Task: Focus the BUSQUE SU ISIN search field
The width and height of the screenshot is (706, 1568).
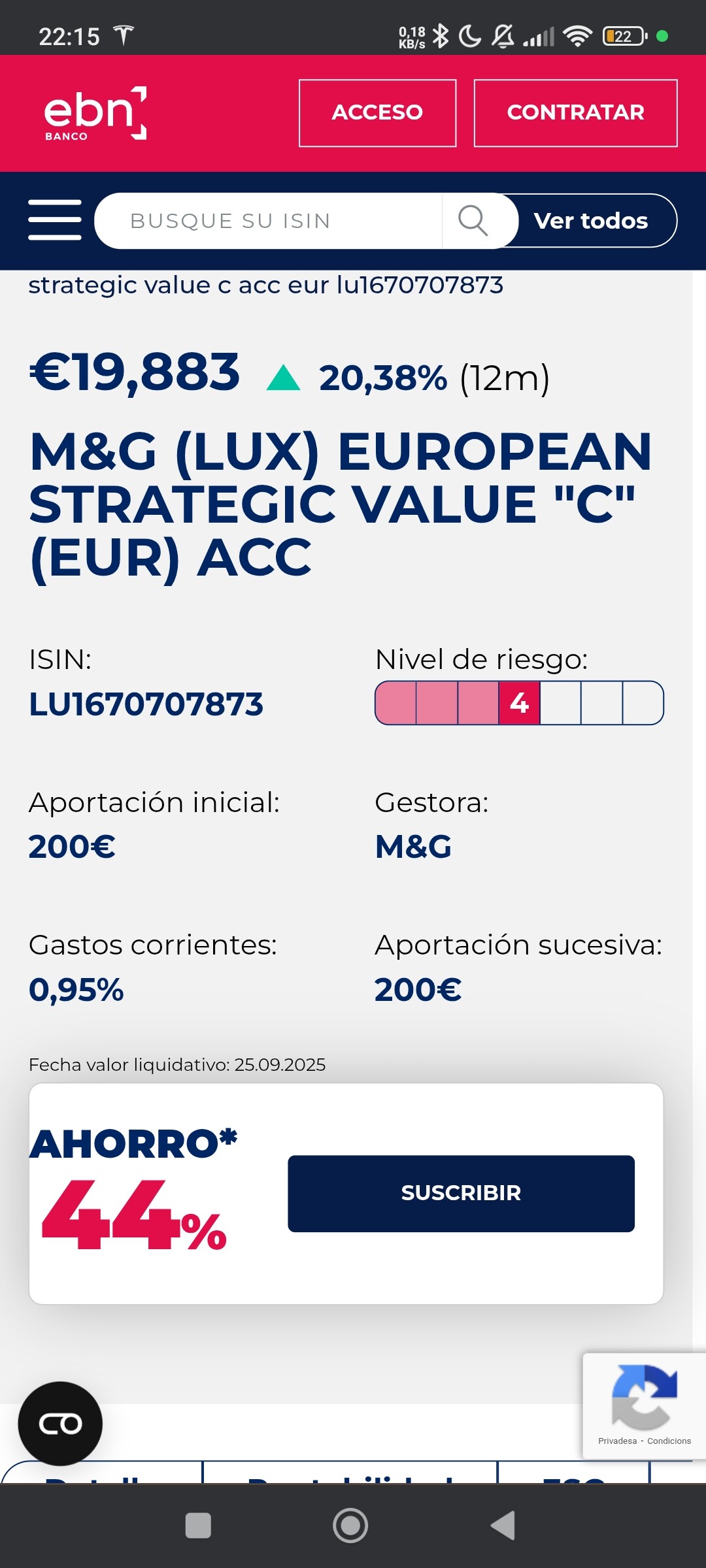Action: click(268, 221)
